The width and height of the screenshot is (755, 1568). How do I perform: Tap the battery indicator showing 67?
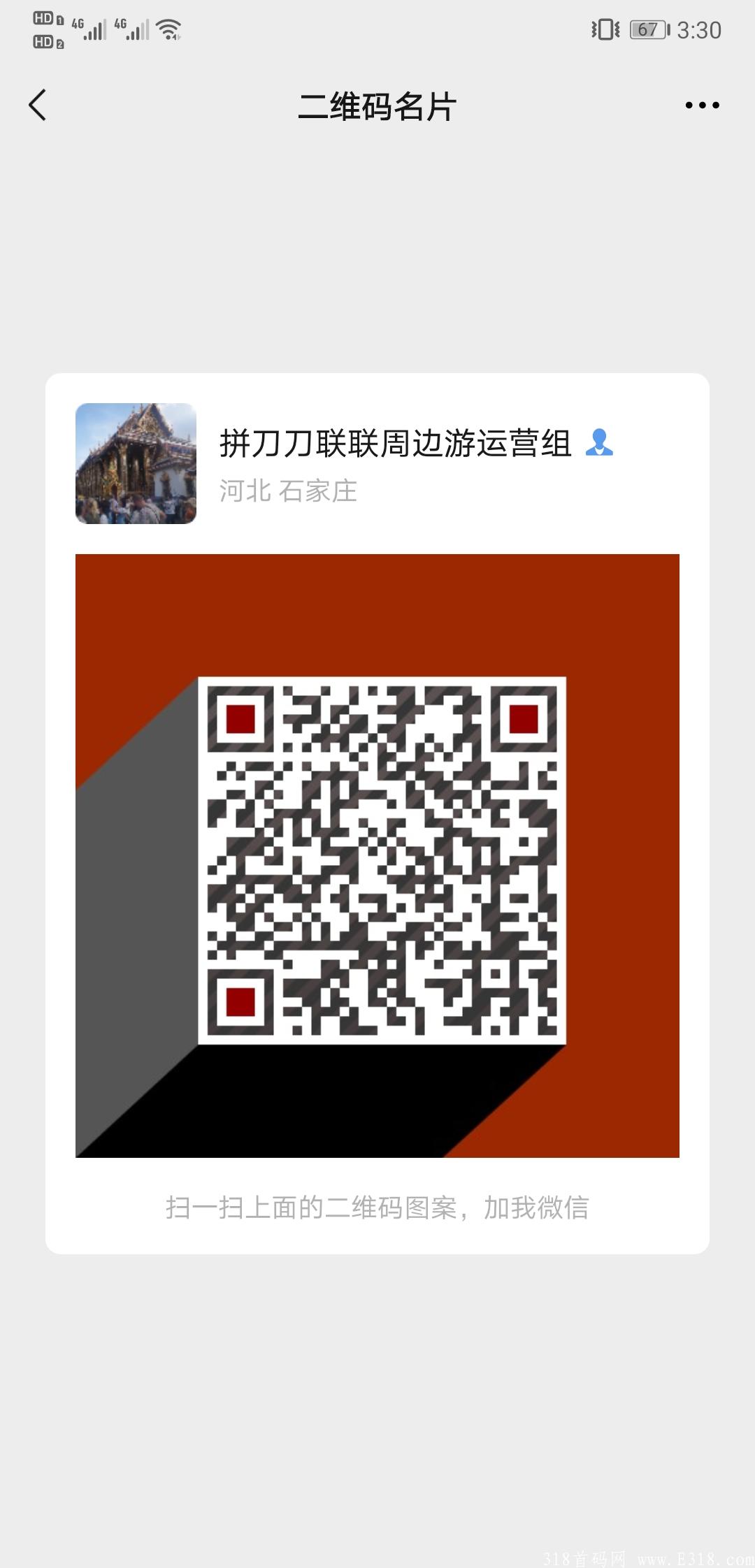[647, 29]
